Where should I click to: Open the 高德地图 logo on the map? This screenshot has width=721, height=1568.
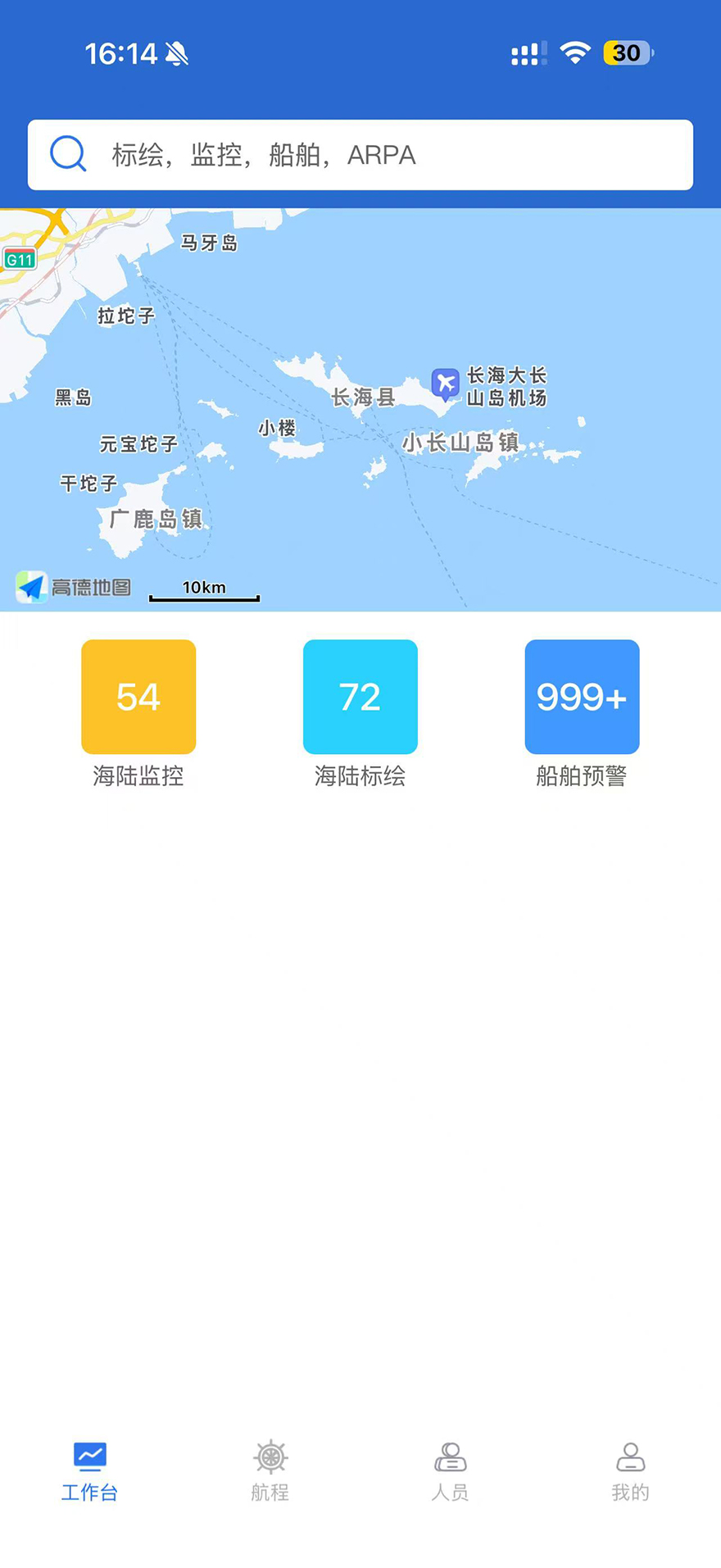point(74,587)
